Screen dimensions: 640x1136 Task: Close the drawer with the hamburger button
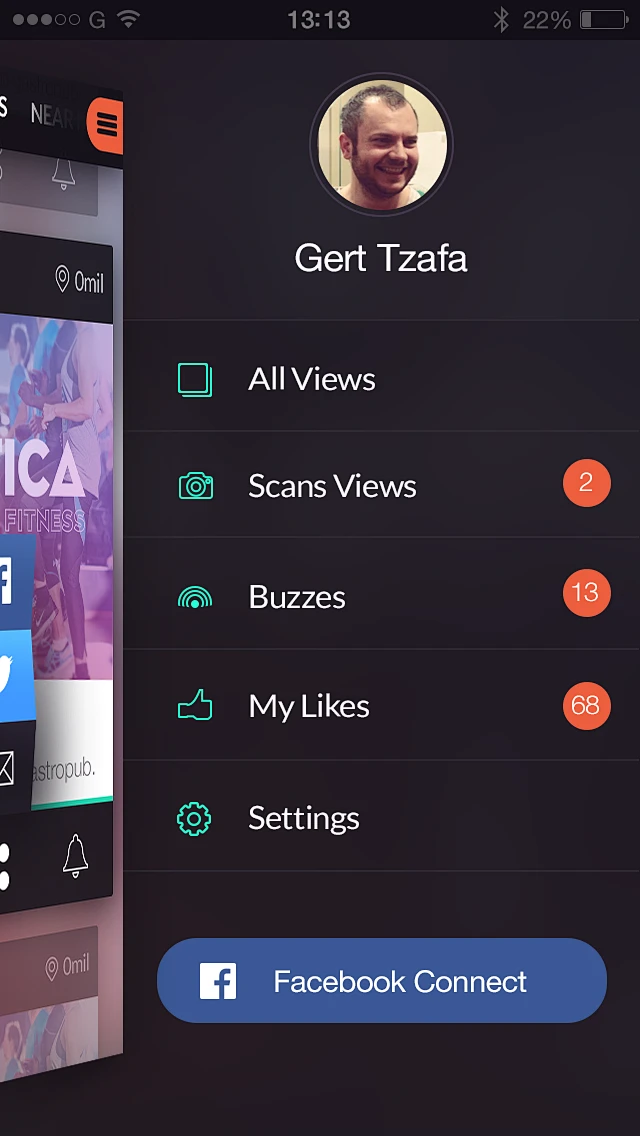tap(106, 125)
